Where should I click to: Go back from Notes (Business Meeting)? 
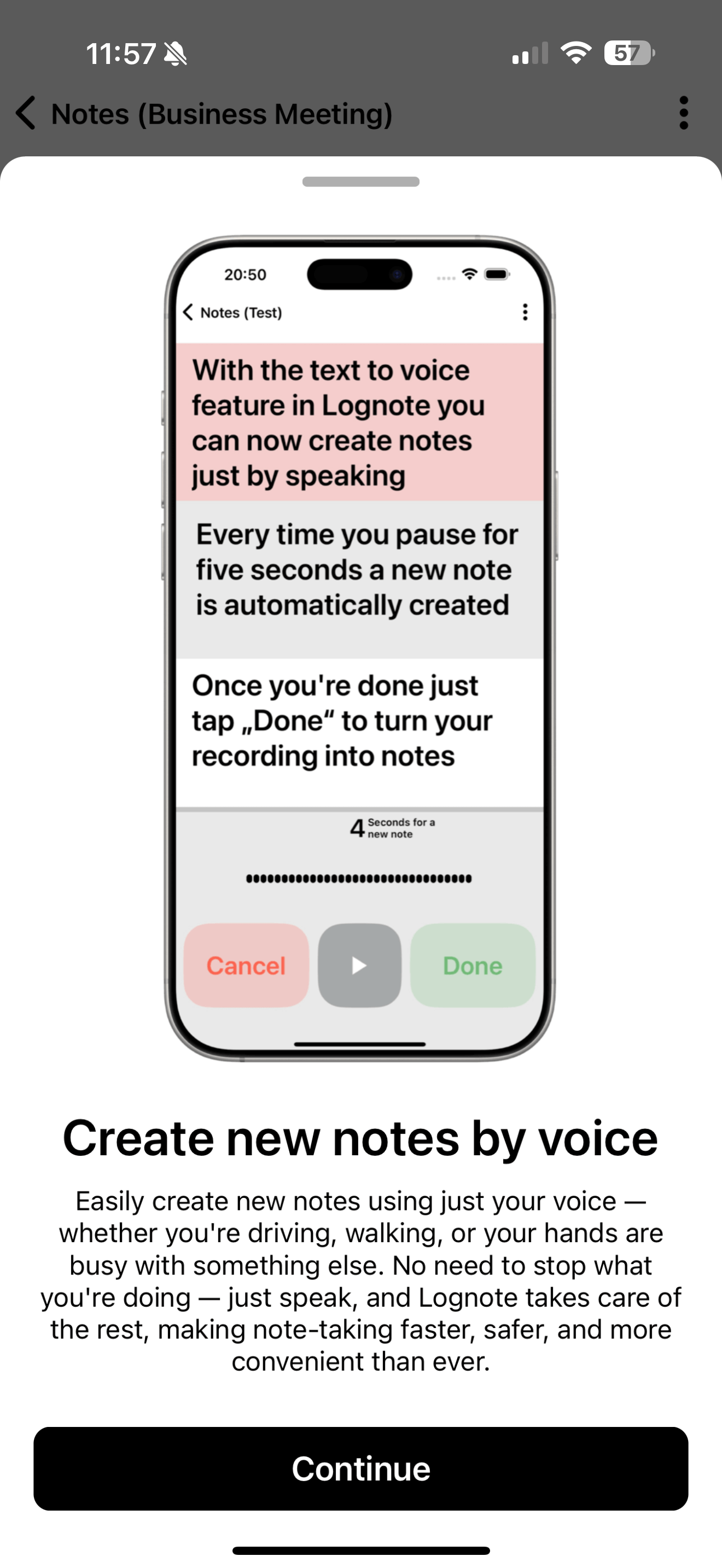click(26, 113)
